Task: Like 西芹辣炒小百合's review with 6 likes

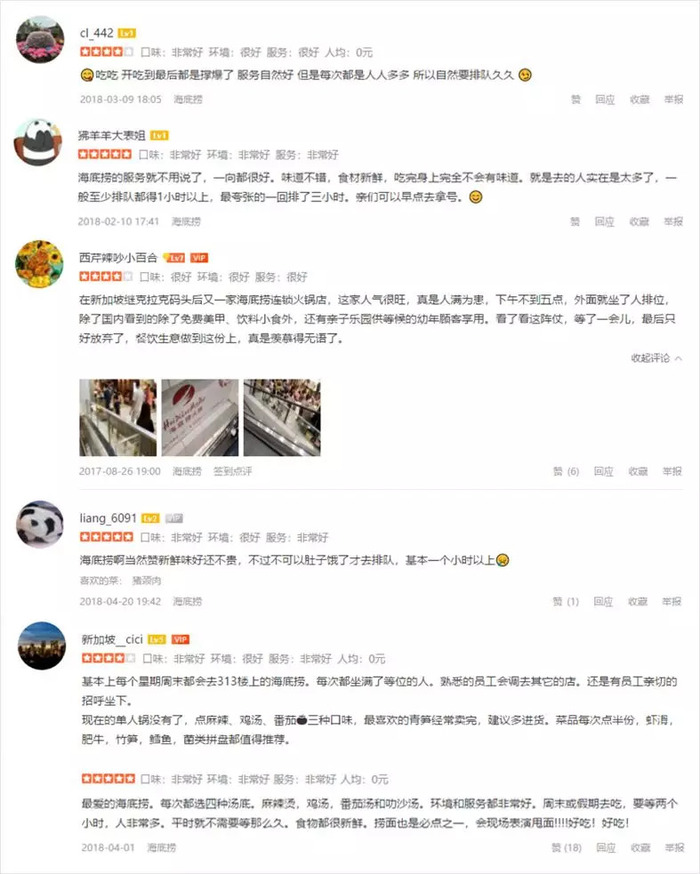Action: 565,471
